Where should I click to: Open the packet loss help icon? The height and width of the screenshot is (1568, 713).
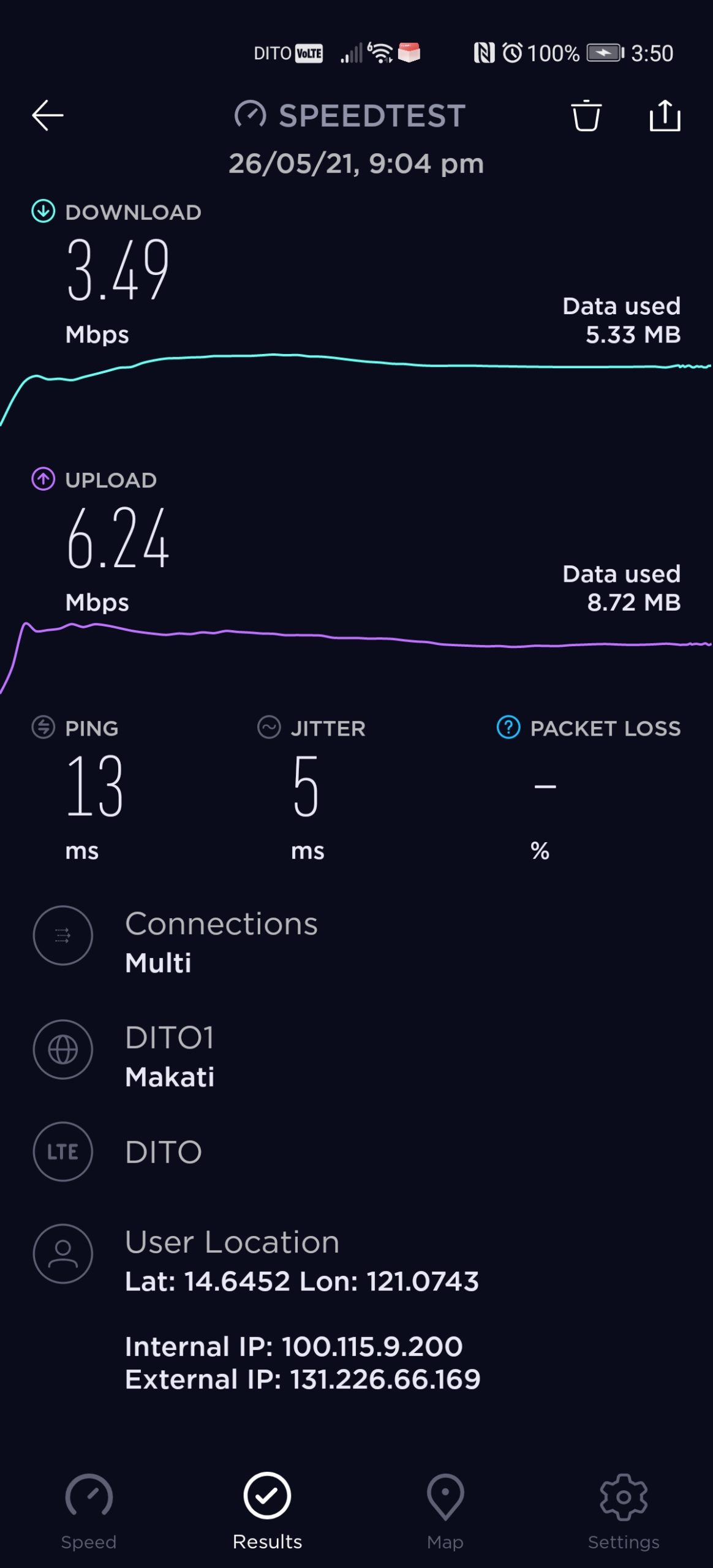[x=508, y=727]
